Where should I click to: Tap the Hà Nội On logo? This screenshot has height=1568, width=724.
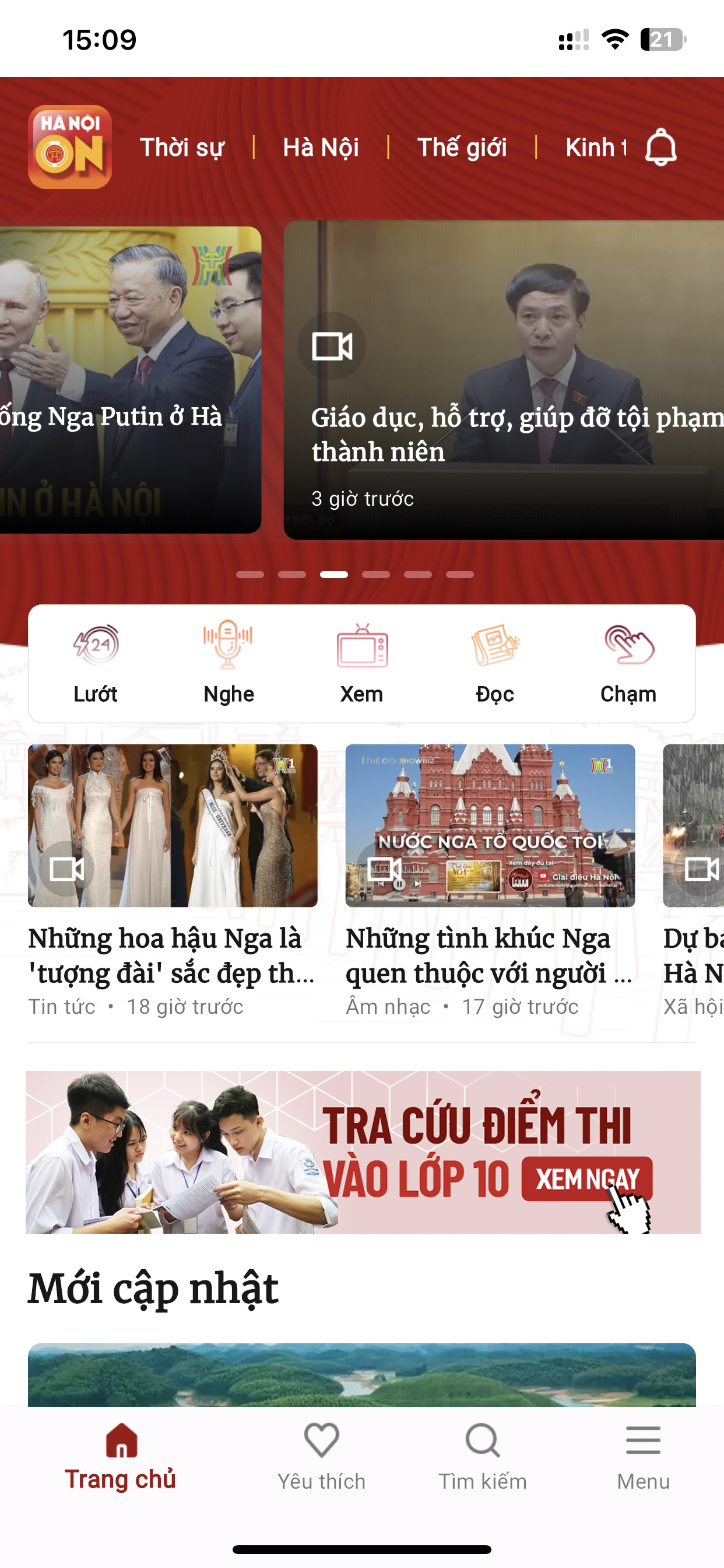(x=70, y=148)
